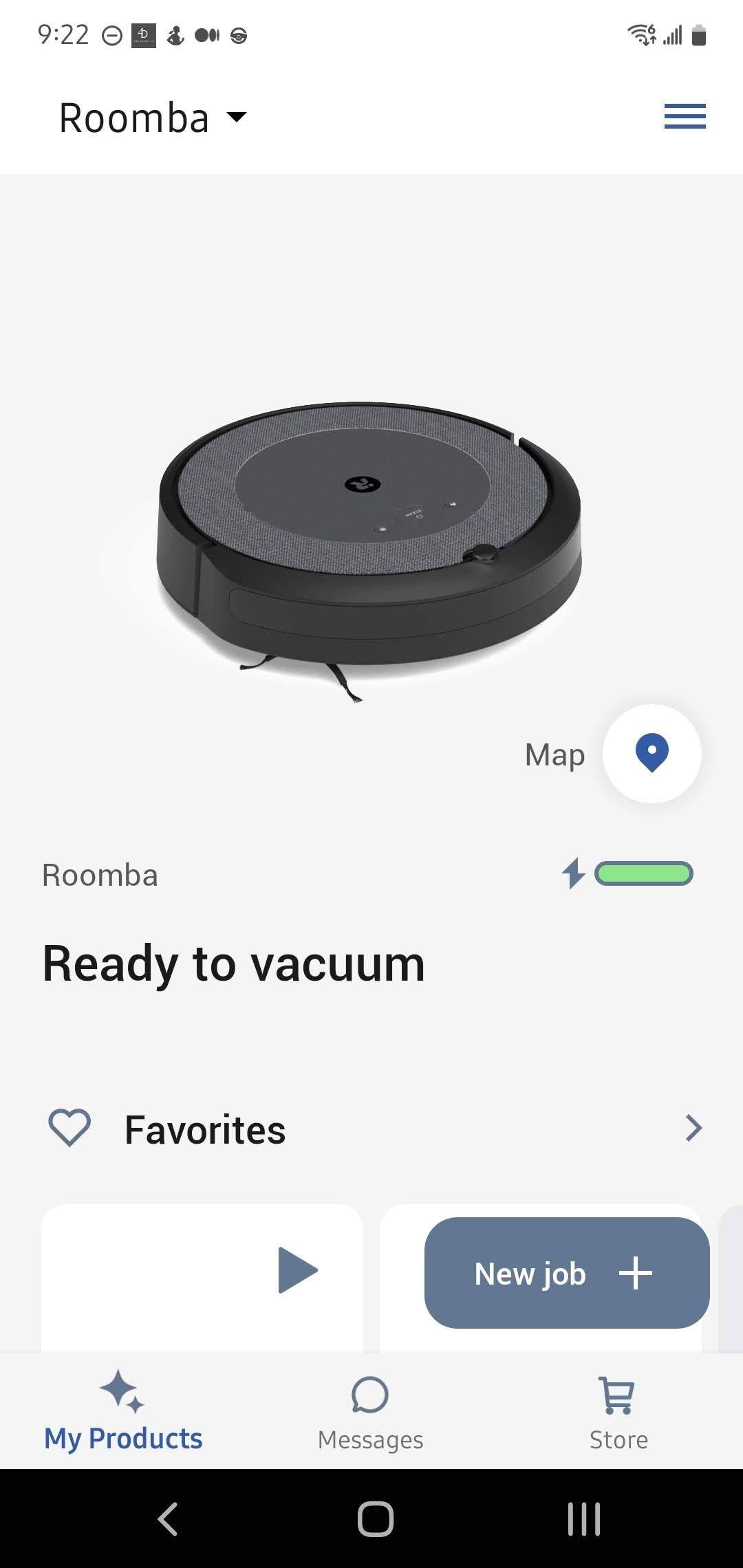Expand the Favorites section

pos(693,1129)
